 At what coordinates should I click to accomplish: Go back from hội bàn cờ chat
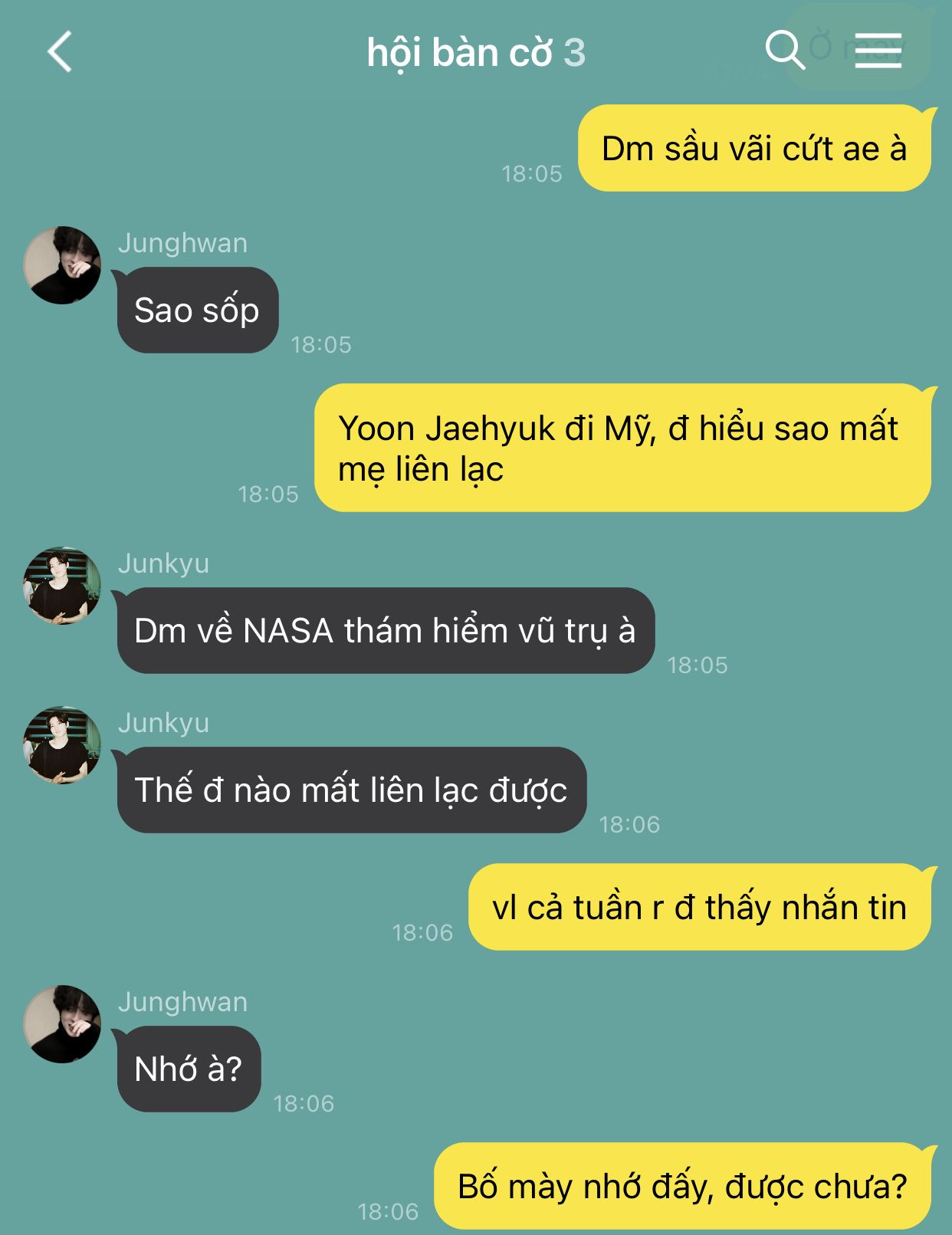click(x=60, y=52)
